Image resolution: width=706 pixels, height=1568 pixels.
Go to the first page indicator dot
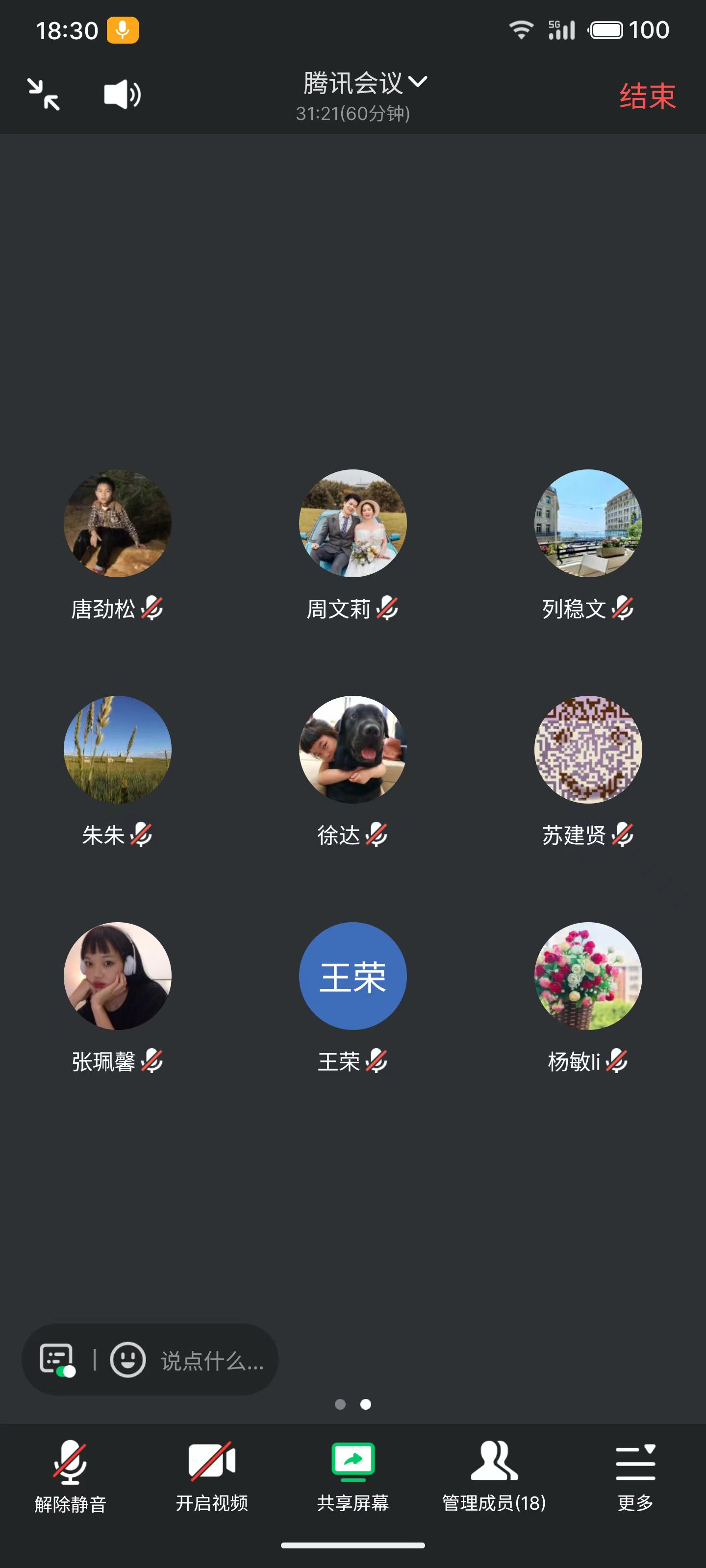click(x=340, y=1404)
